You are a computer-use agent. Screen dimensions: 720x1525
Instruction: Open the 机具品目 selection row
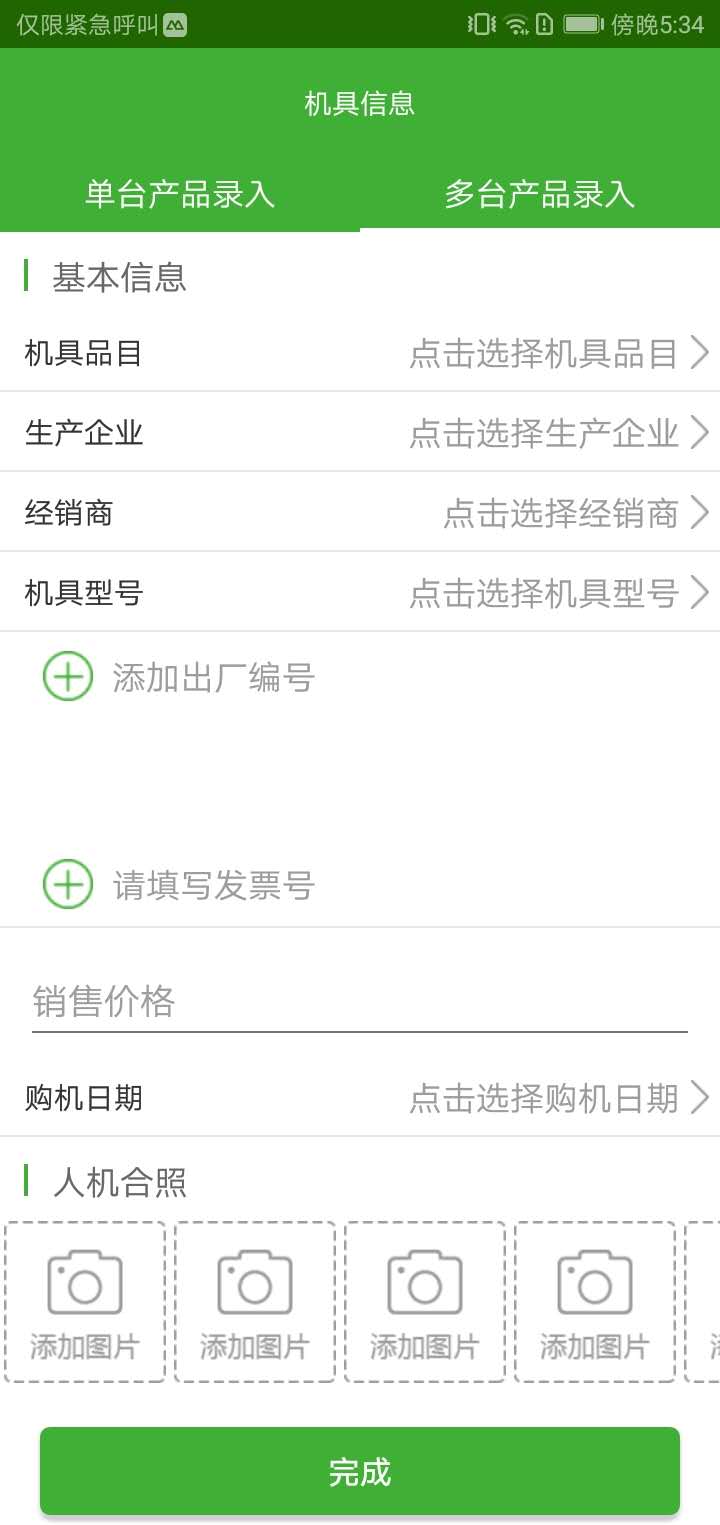(360, 353)
